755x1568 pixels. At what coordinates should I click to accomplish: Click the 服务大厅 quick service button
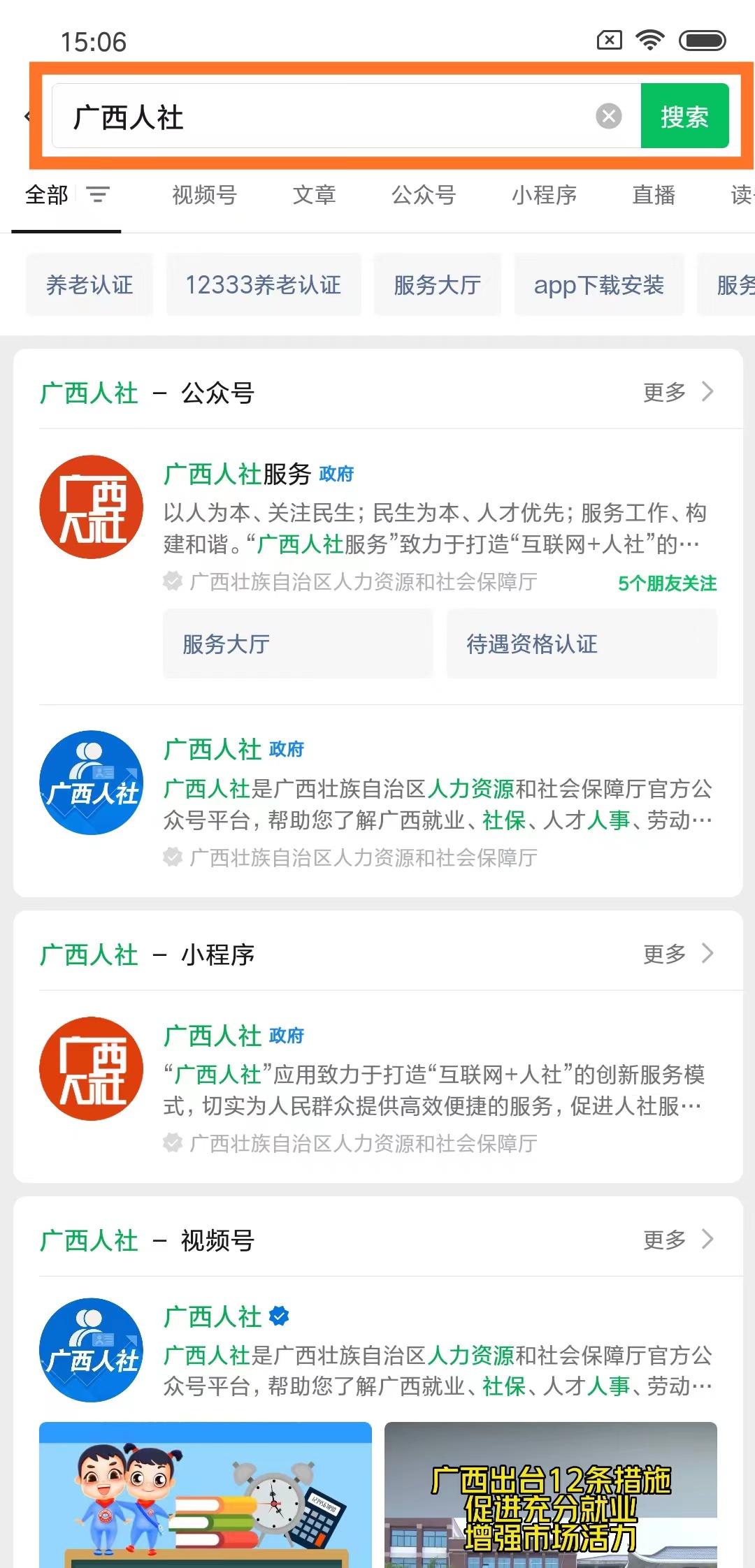(297, 644)
